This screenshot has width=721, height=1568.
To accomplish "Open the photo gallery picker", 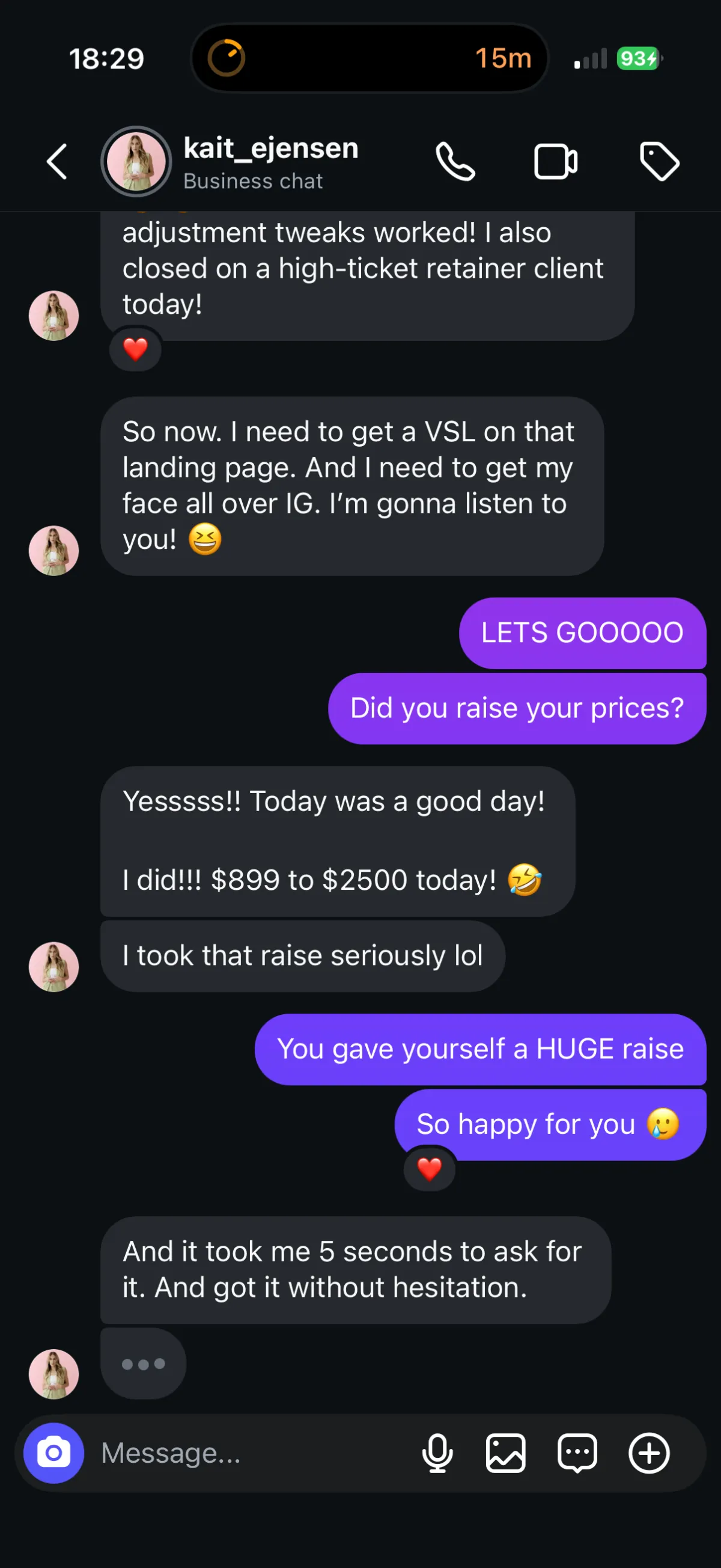I will (506, 1453).
